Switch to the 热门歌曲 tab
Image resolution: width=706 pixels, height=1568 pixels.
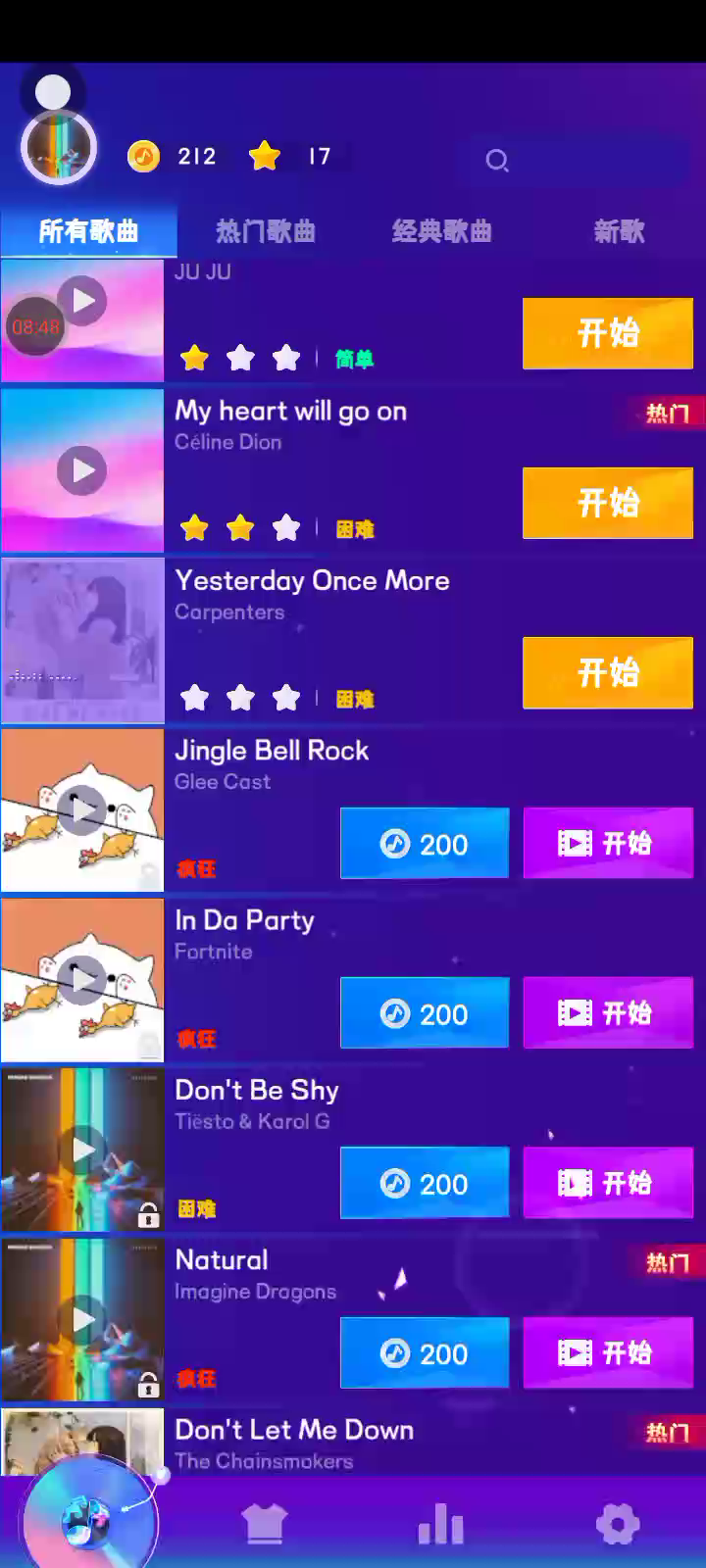[x=265, y=231]
